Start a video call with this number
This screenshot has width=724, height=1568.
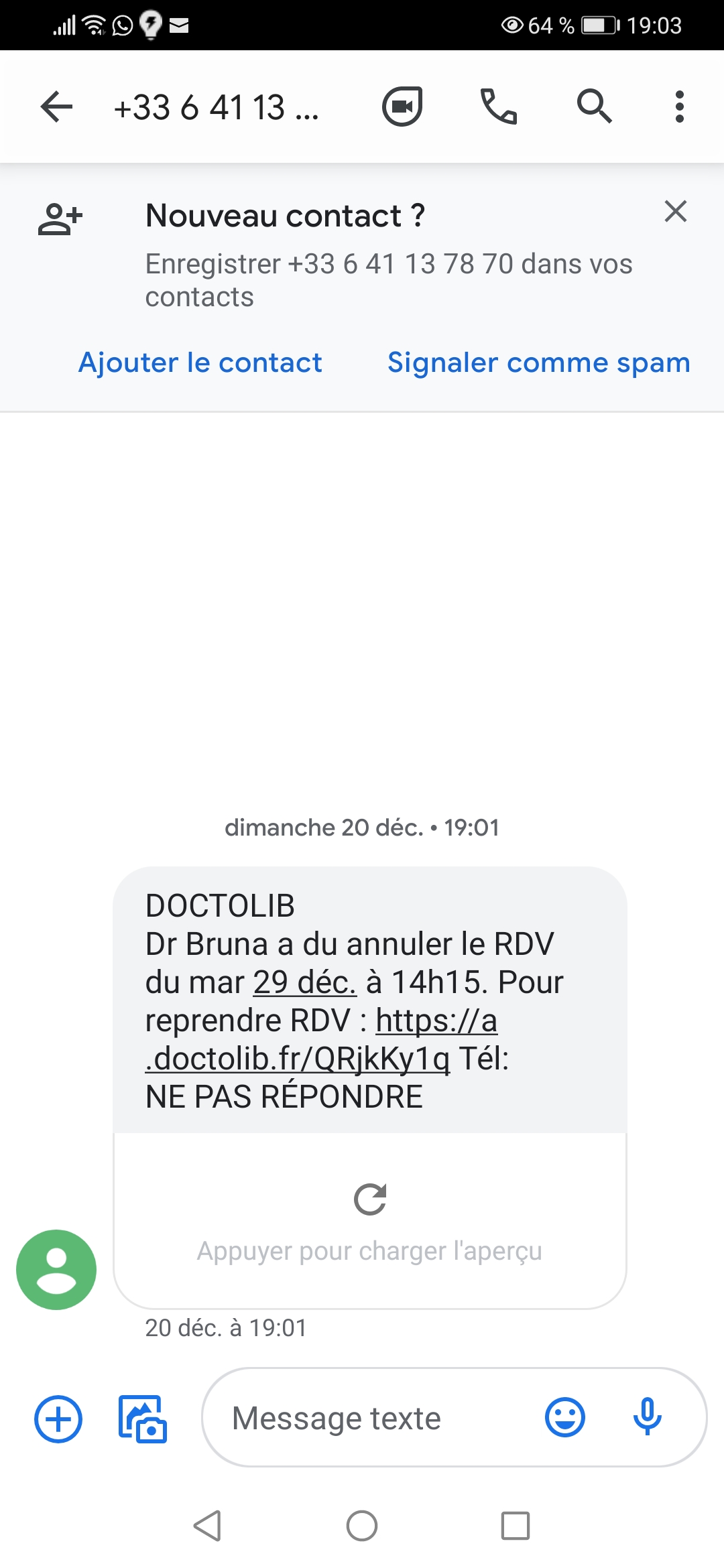click(402, 107)
